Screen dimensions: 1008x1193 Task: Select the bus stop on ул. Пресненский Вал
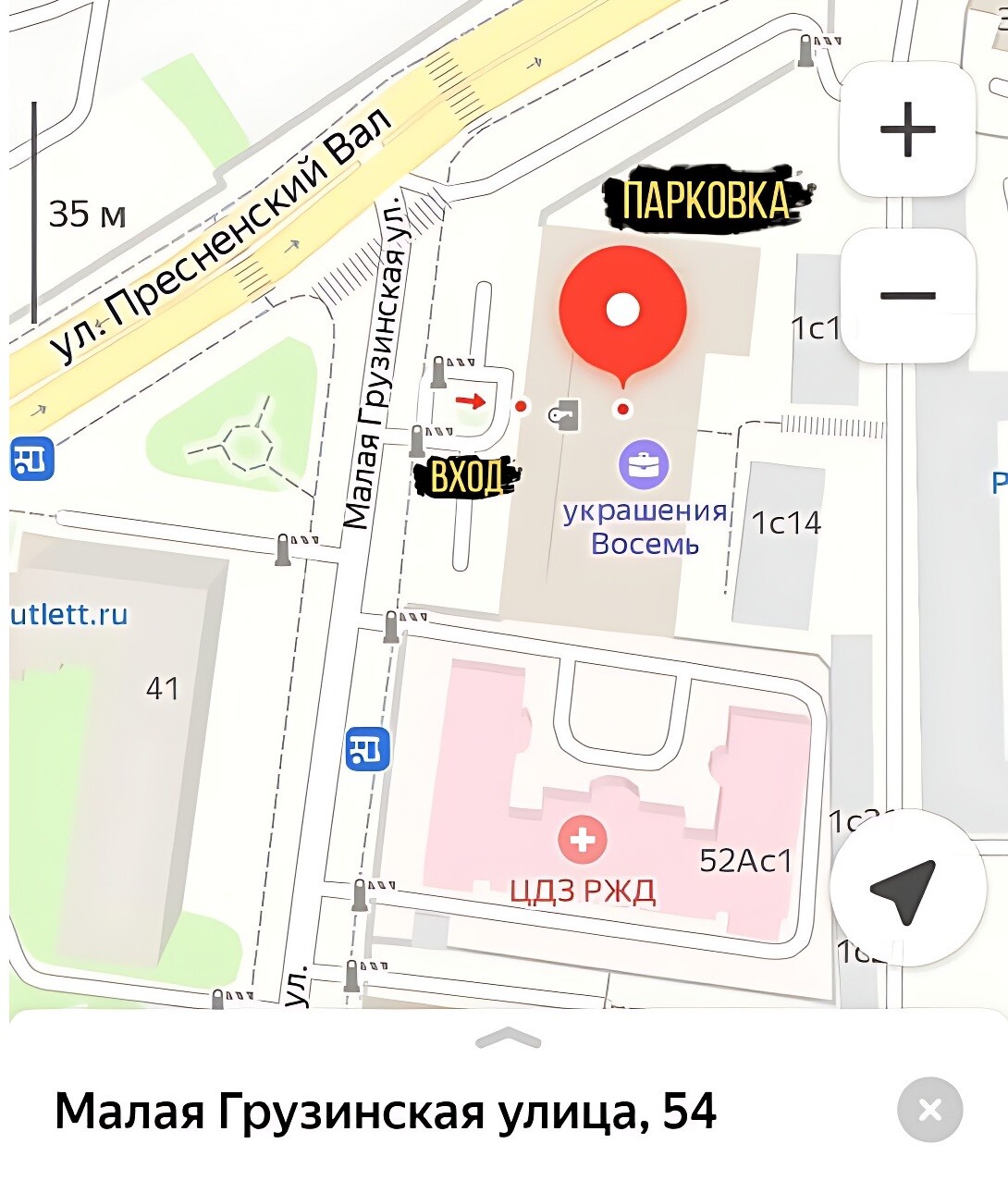coord(31,460)
